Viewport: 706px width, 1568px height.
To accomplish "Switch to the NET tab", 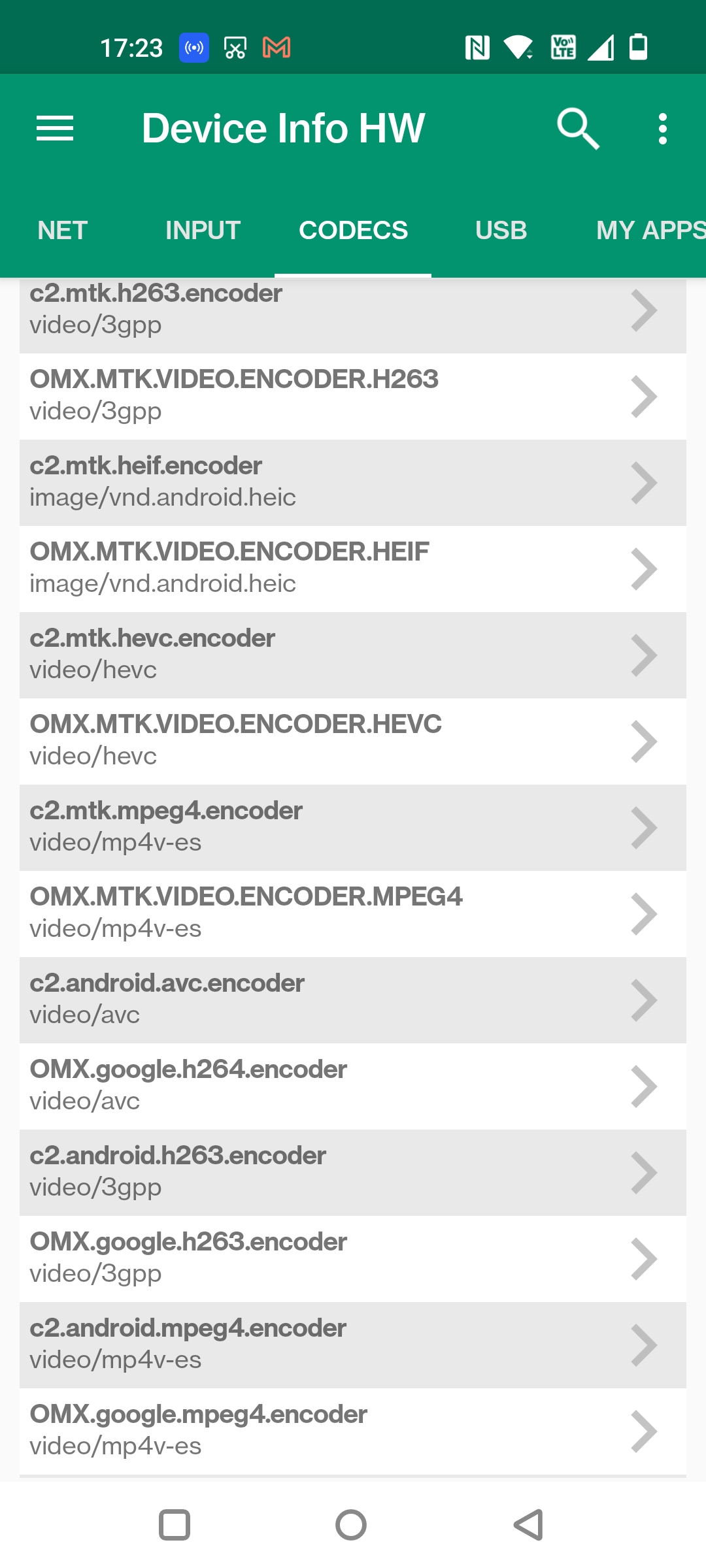I will click(x=63, y=231).
